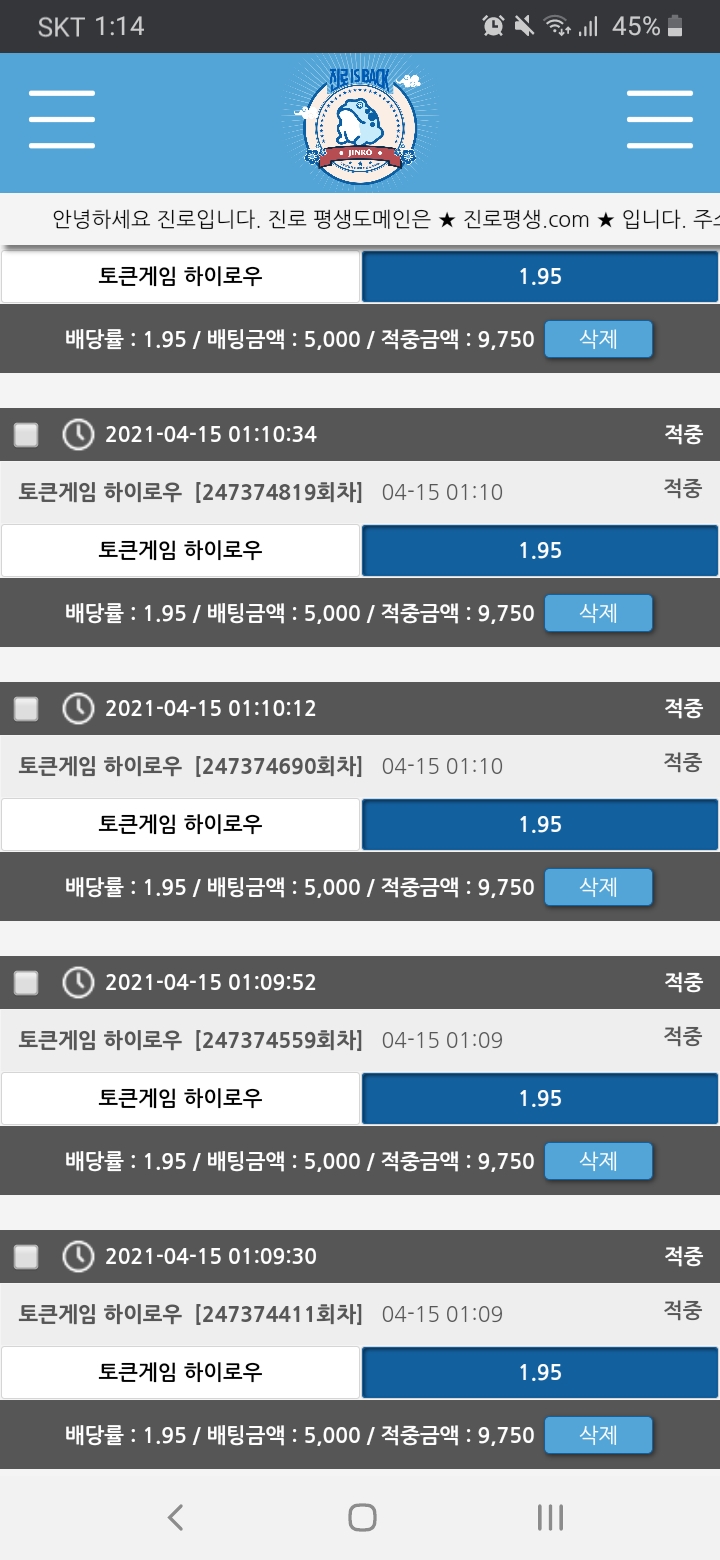Delete the bet for round 247374690회차
This screenshot has height=1560, width=720.
click(x=598, y=887)
